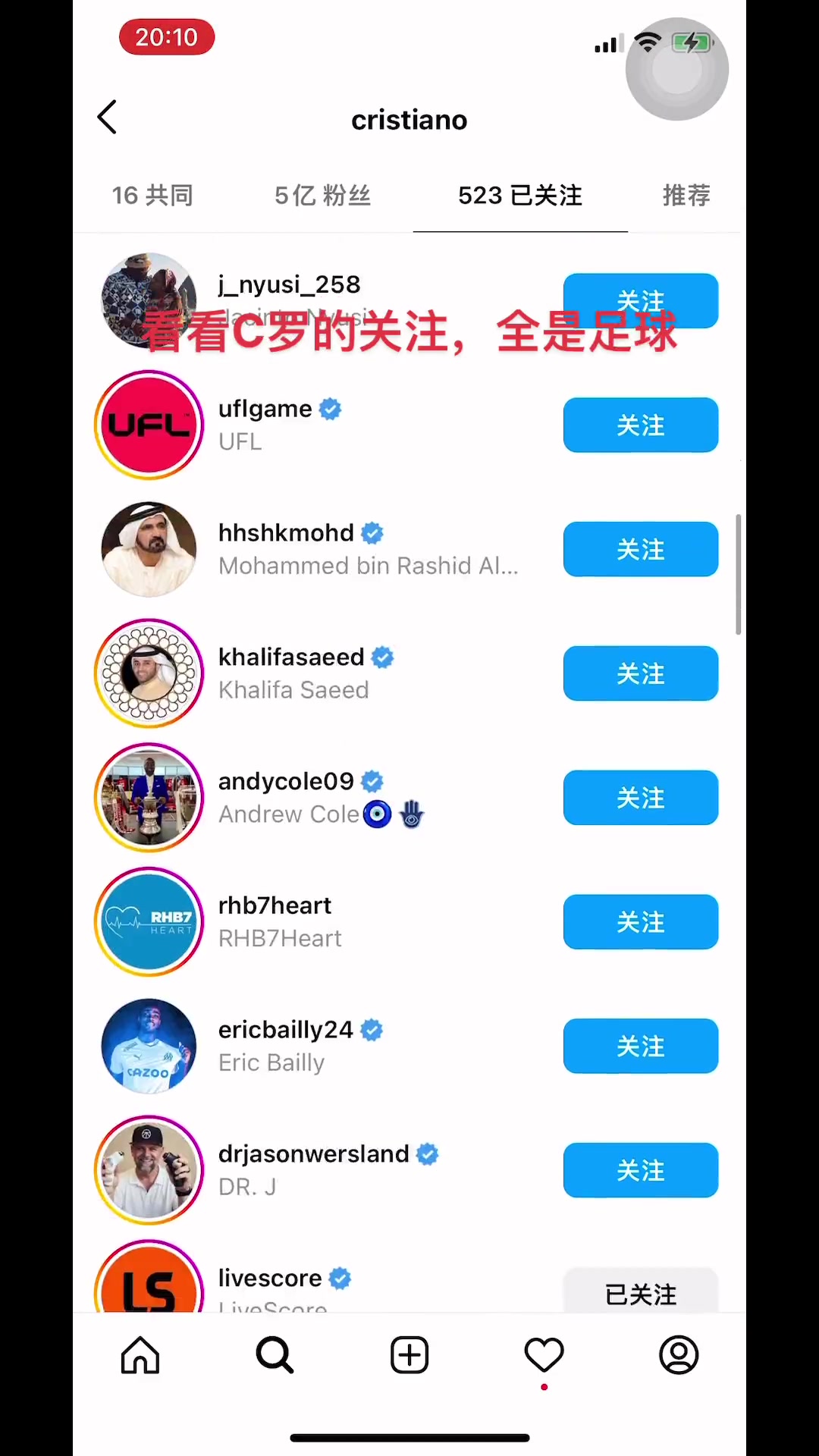Tap the verified badge beside livescore
Viewport: 819px width, 1456px height.
(x=339, y=1278)
